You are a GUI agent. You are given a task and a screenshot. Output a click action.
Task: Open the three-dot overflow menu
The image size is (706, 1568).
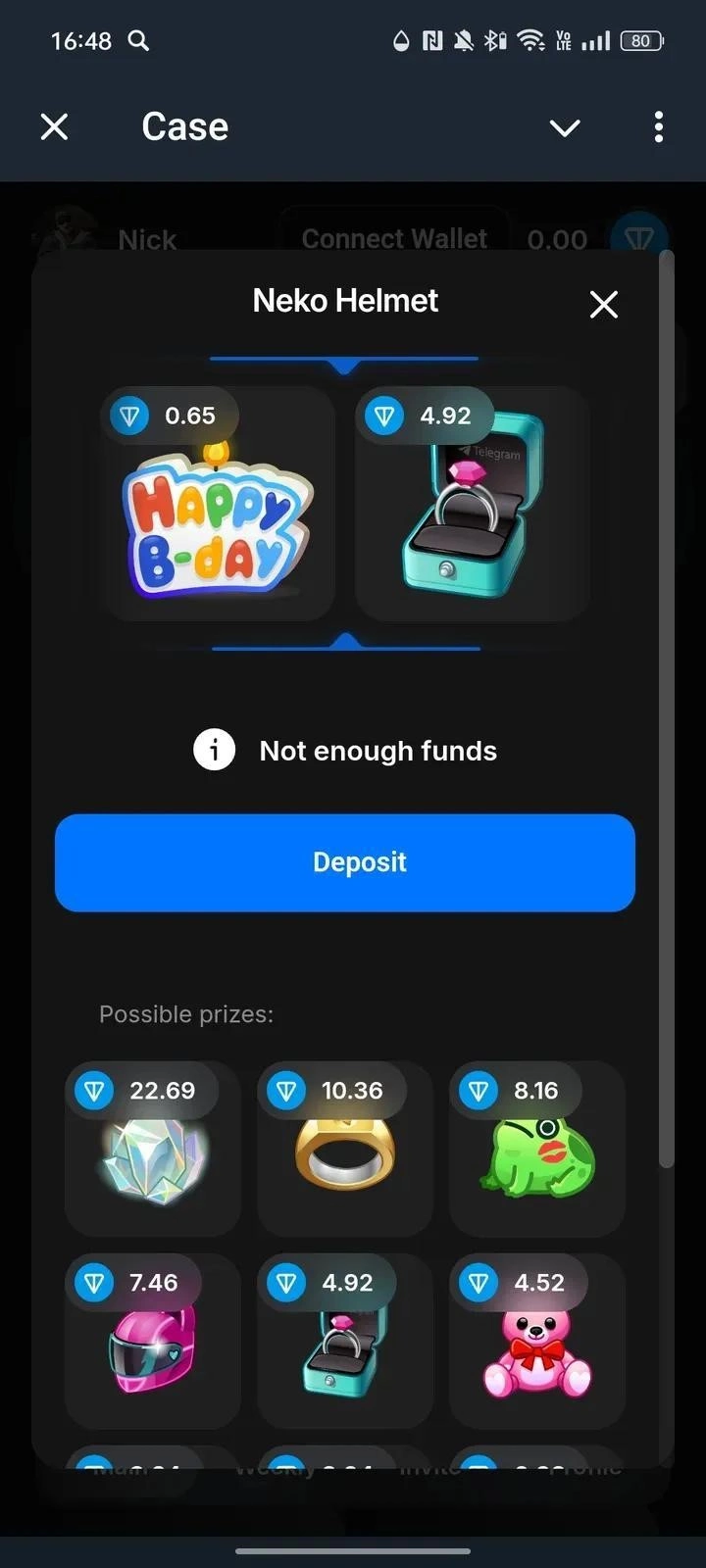click(658, 126)
